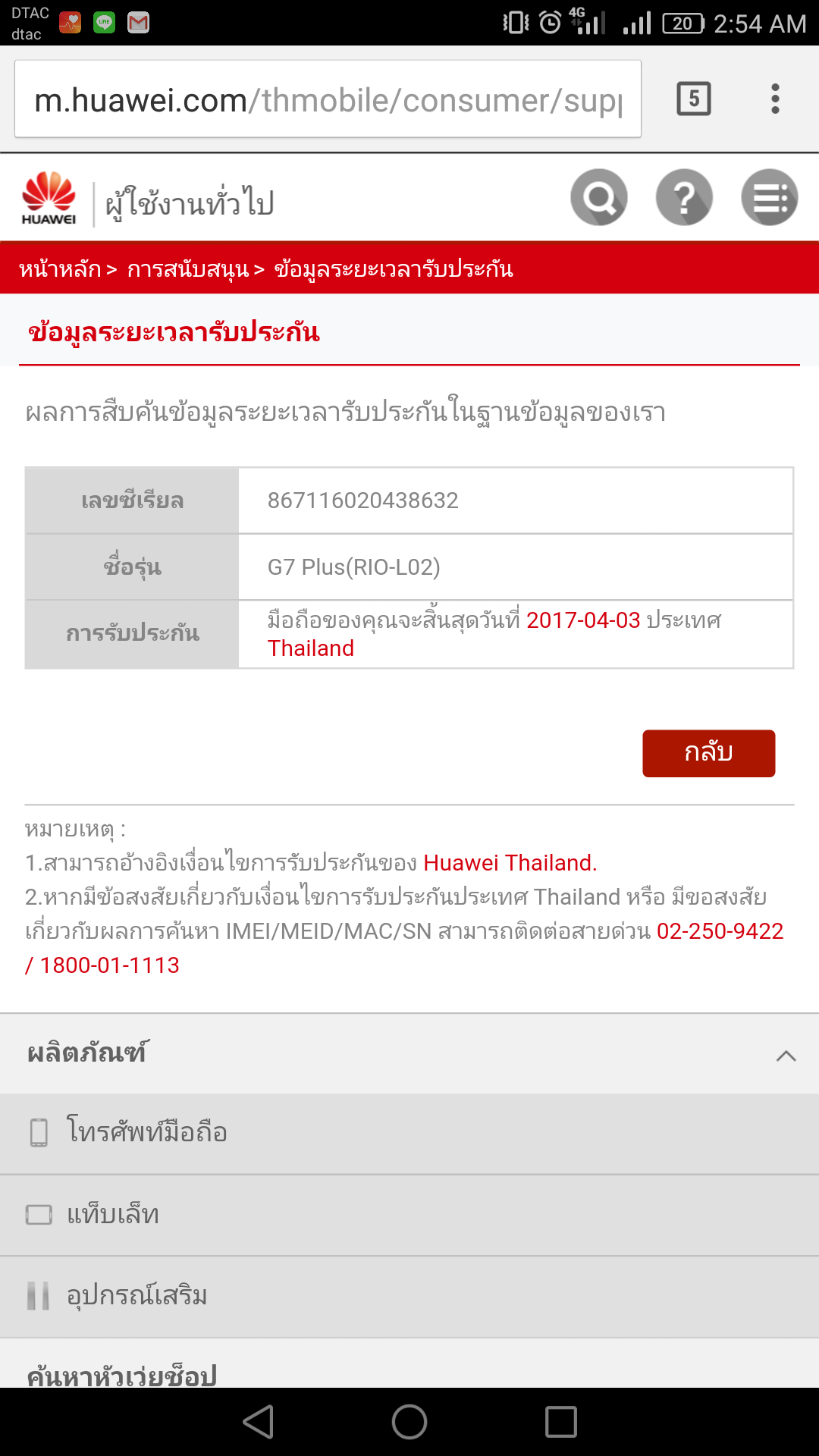This screenshot has height=1456, width=819.
Task: Collapse the ผลิตภัณฑ์ section
Action: click(786, 1055)
